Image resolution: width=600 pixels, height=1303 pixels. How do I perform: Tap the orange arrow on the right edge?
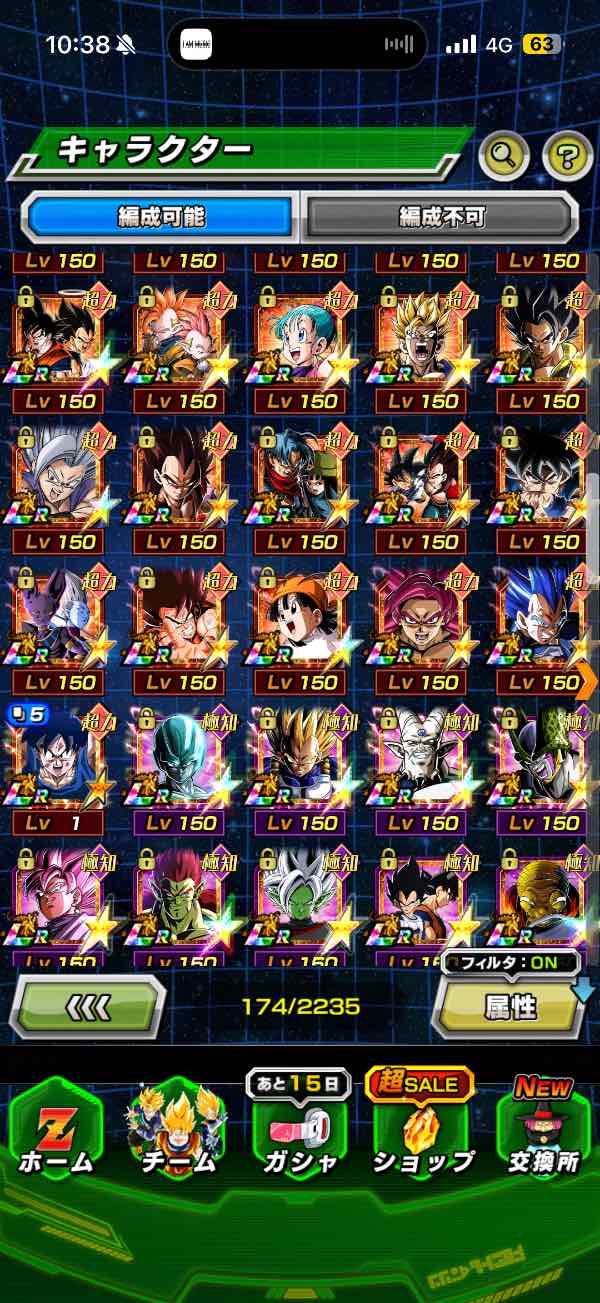588,680
